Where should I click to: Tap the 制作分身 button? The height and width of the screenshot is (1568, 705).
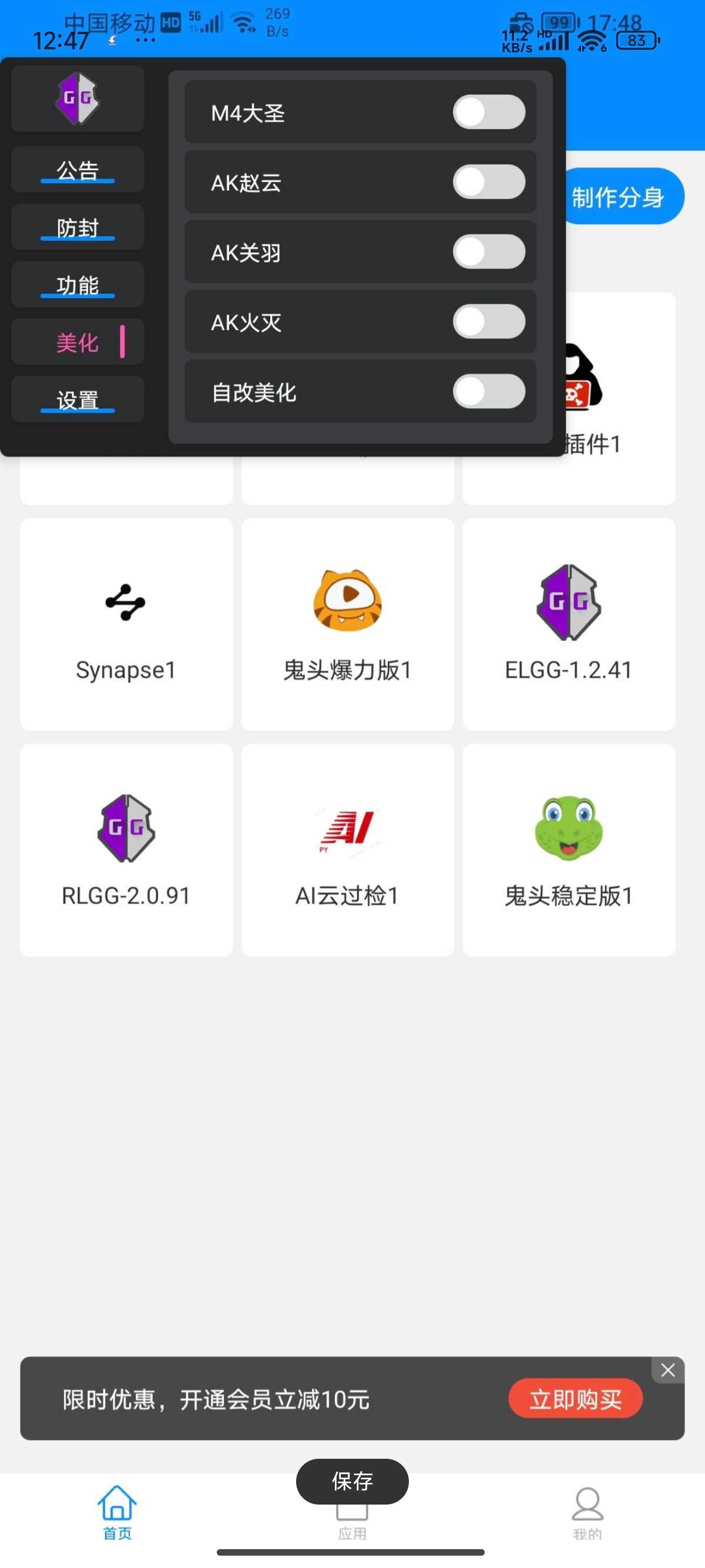click(621, 197)
